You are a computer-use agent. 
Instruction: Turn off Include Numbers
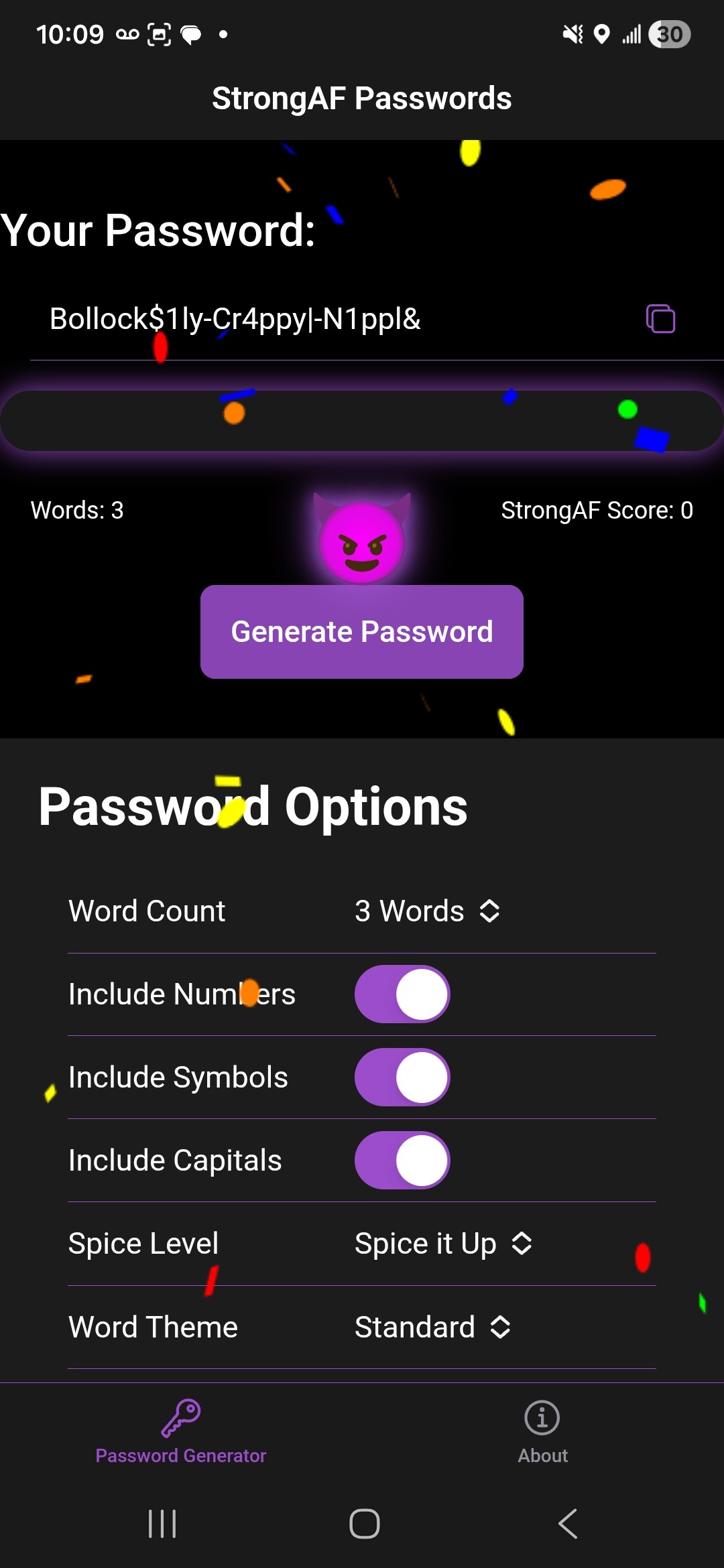[402, 994]
